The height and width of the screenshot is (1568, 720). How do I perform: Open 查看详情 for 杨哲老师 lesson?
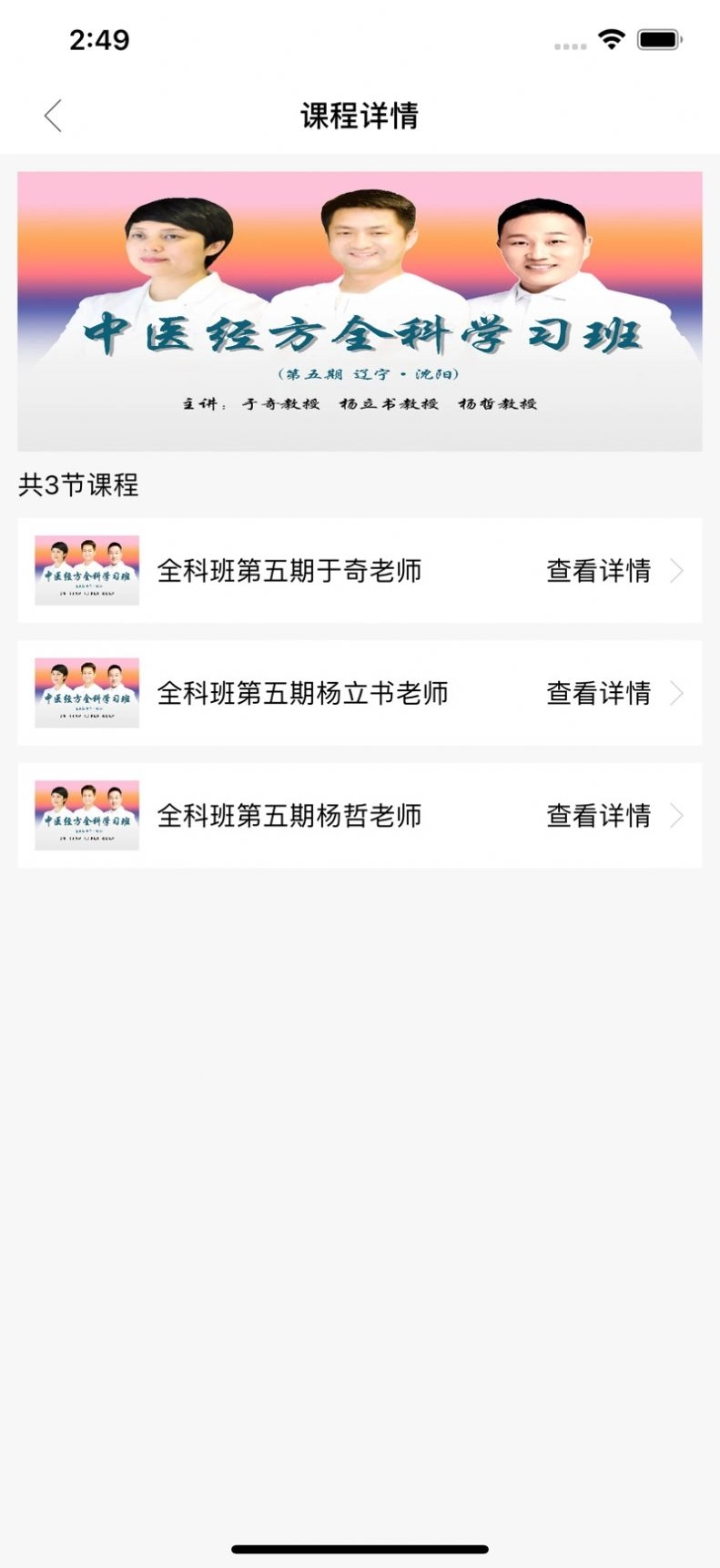click(597, 816)
